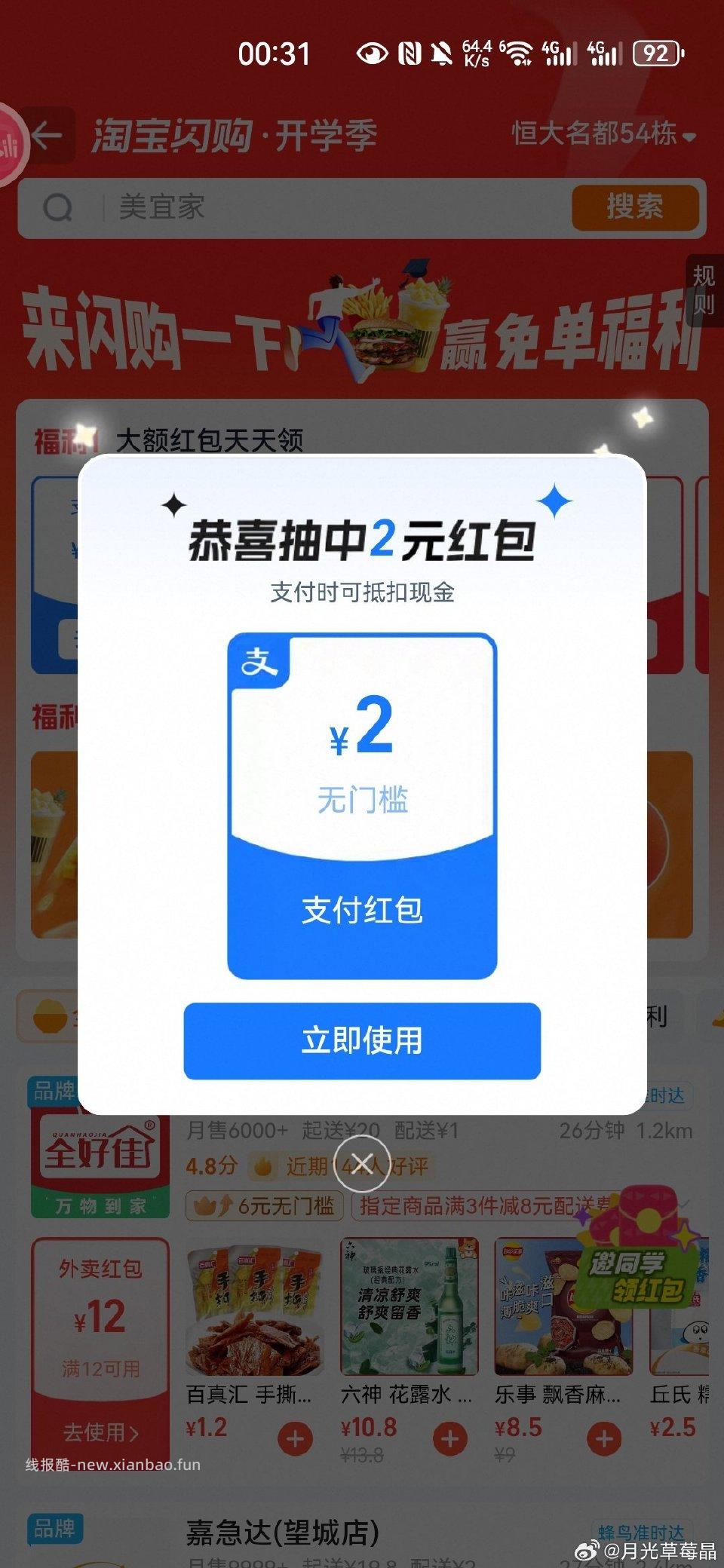
Task: Tap plus button to add 六神 floral water
Action: pyautogui.click(x=450, y=1437)
